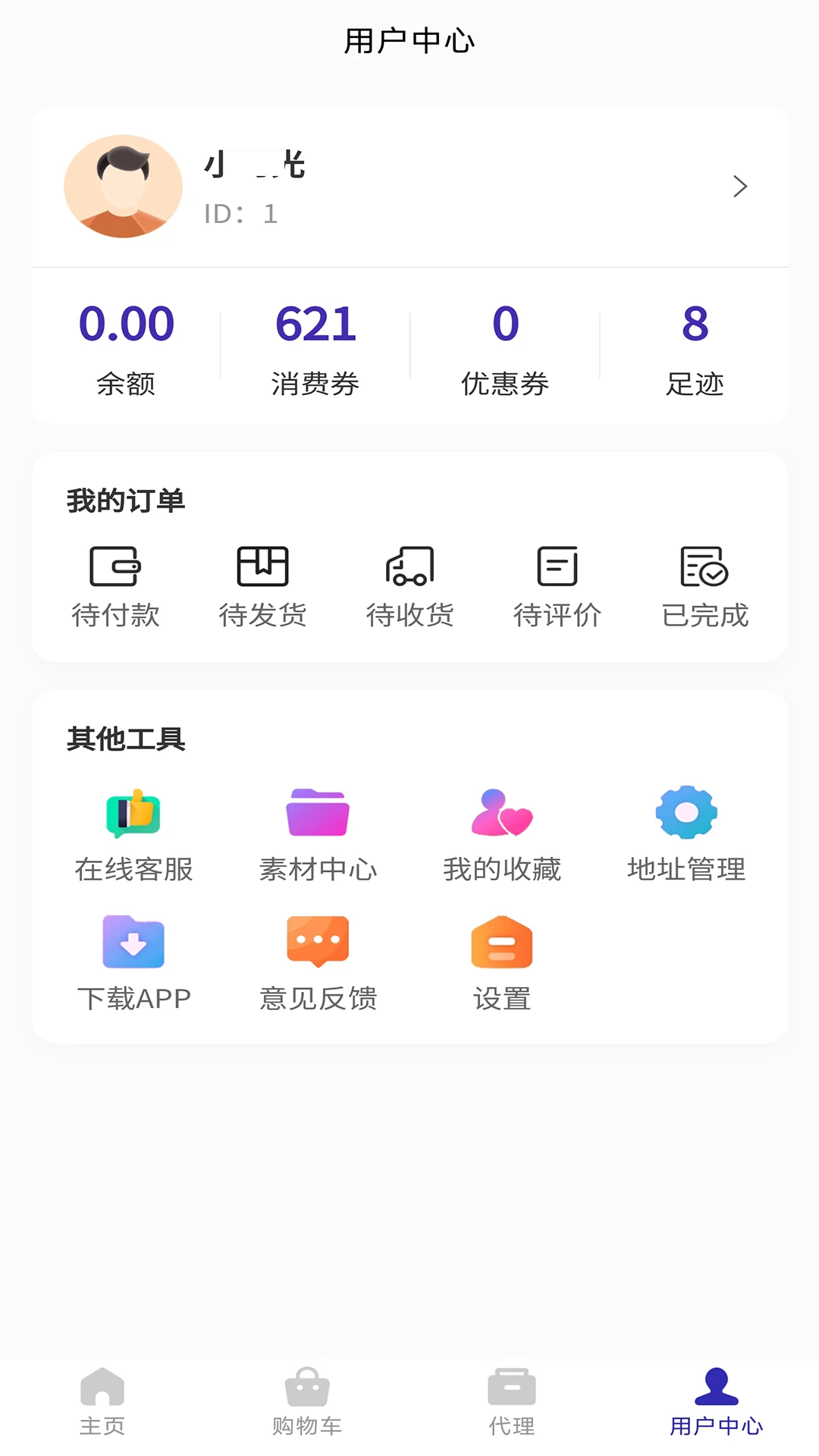
Task: Switch to the 主页 tab
Action: [x=102, y=1401]
